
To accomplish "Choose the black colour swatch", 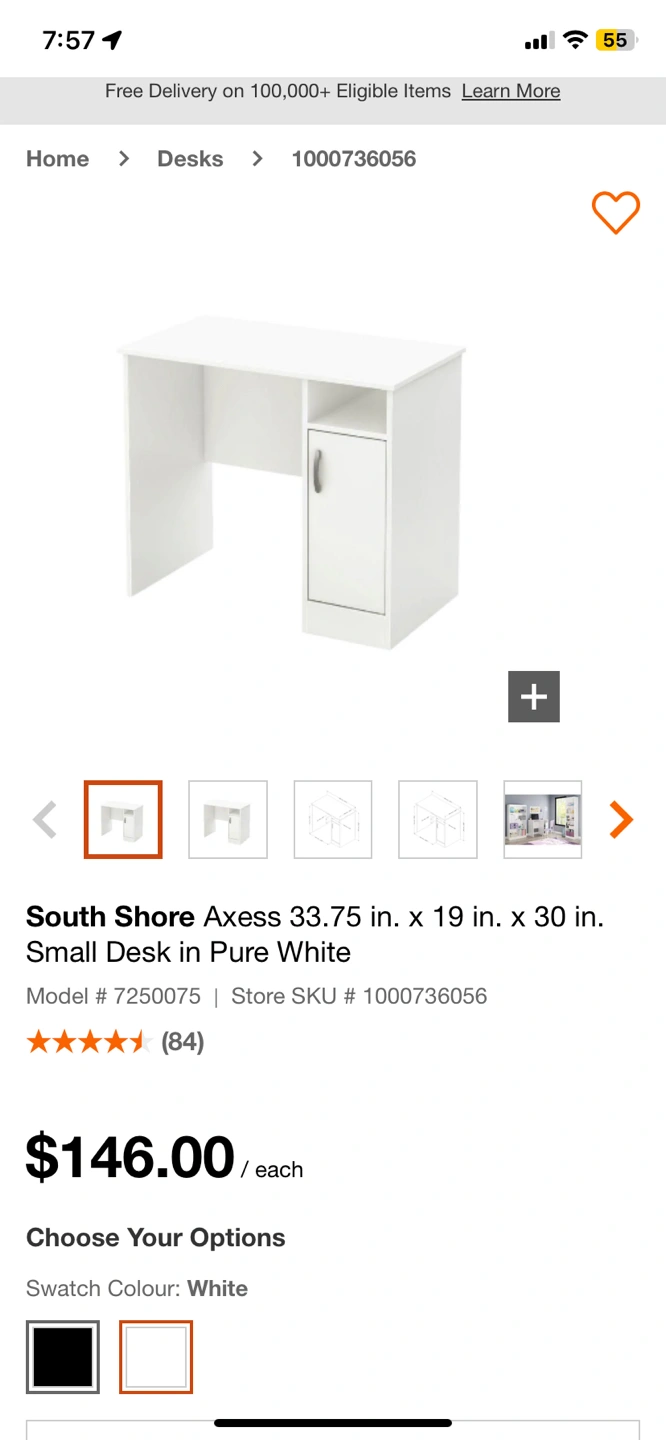I will tap(63, 1357).
